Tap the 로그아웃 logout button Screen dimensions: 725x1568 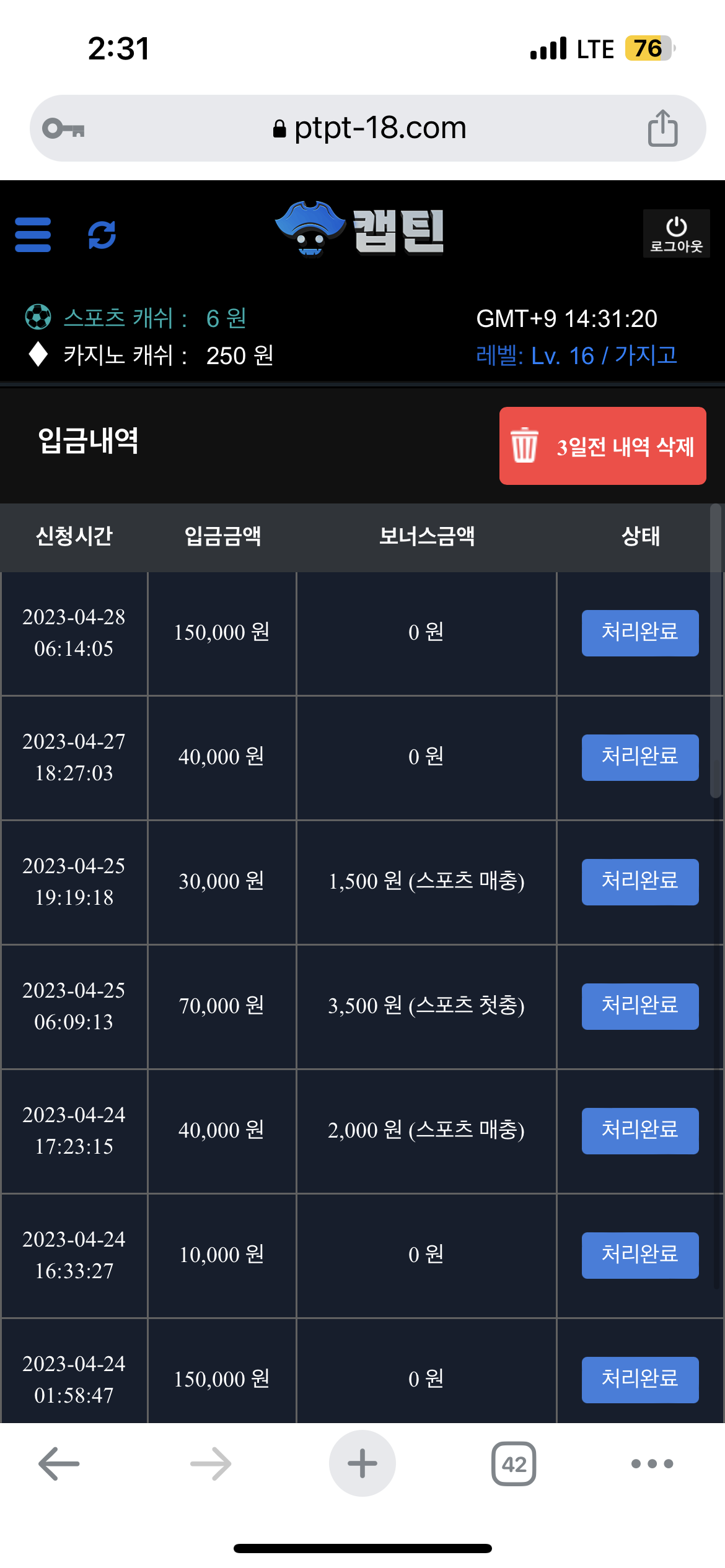676,233
